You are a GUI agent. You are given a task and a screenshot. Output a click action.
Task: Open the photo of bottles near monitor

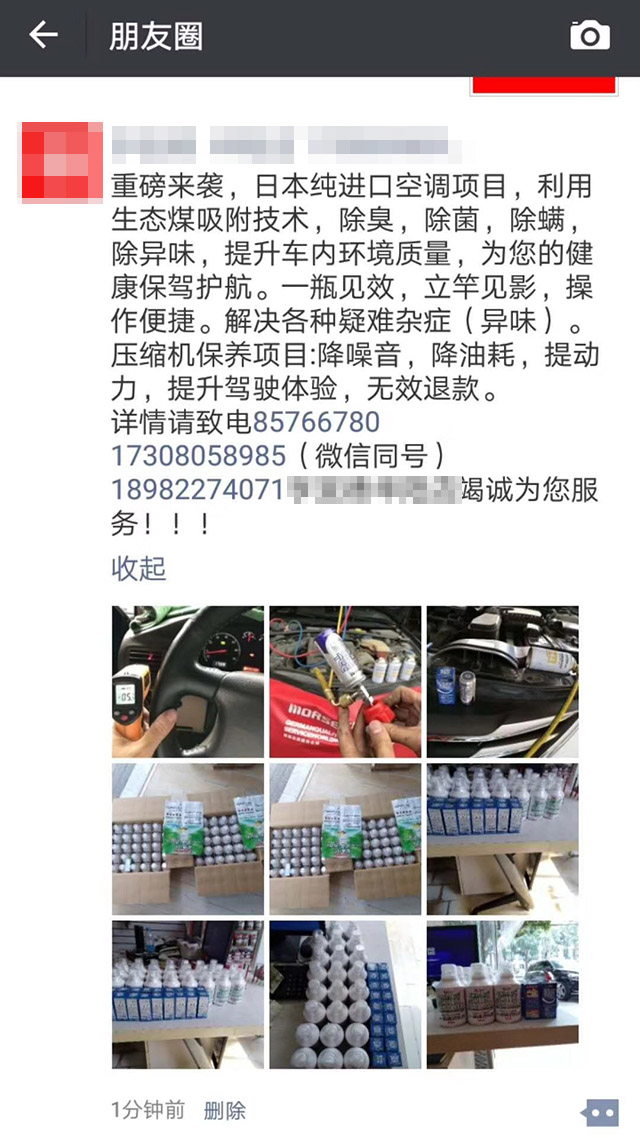tap(502, 995)
